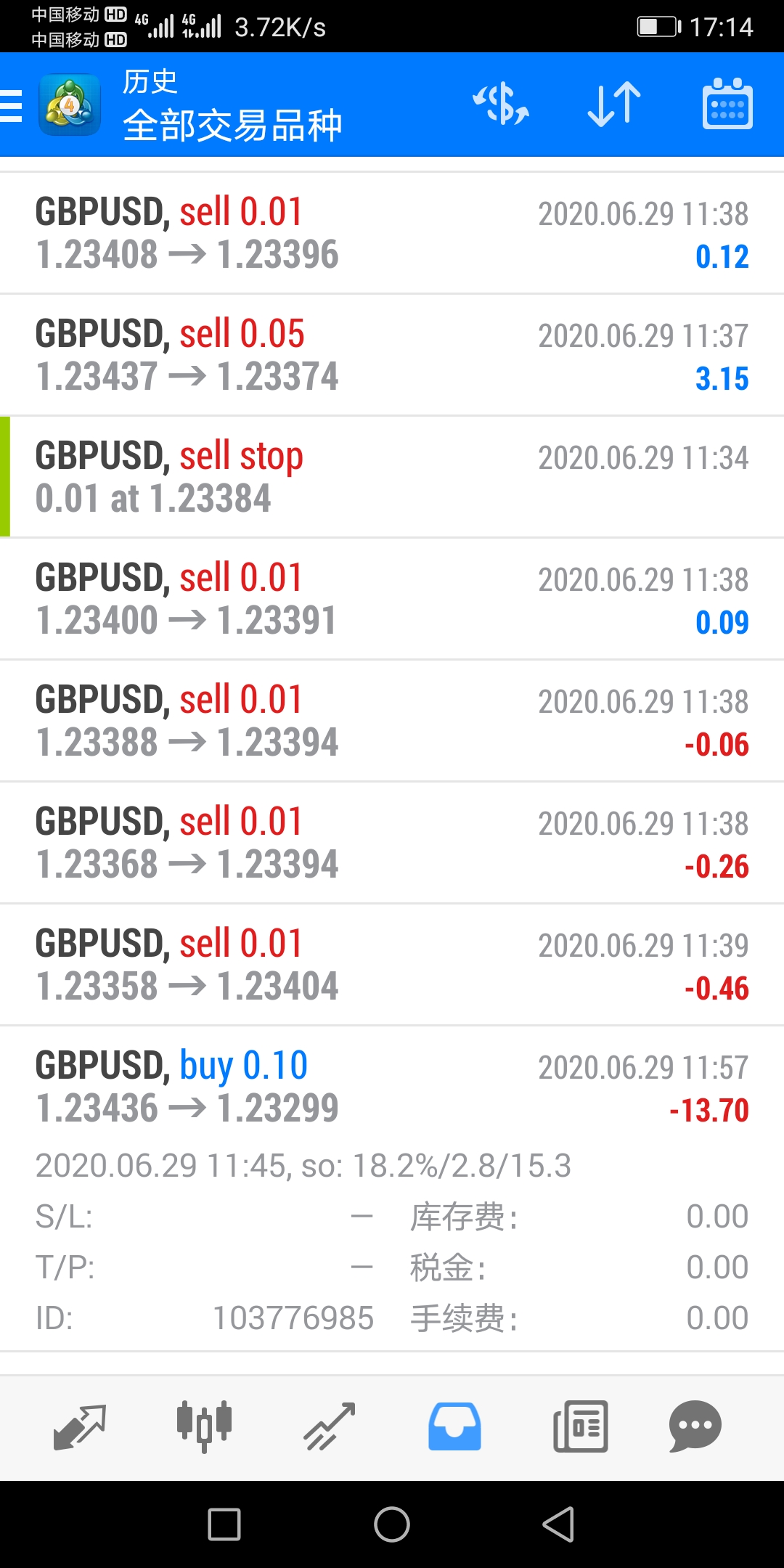Expand the trade with profit 0.09
Screen dimensions: 784x1568
[392, 599]
